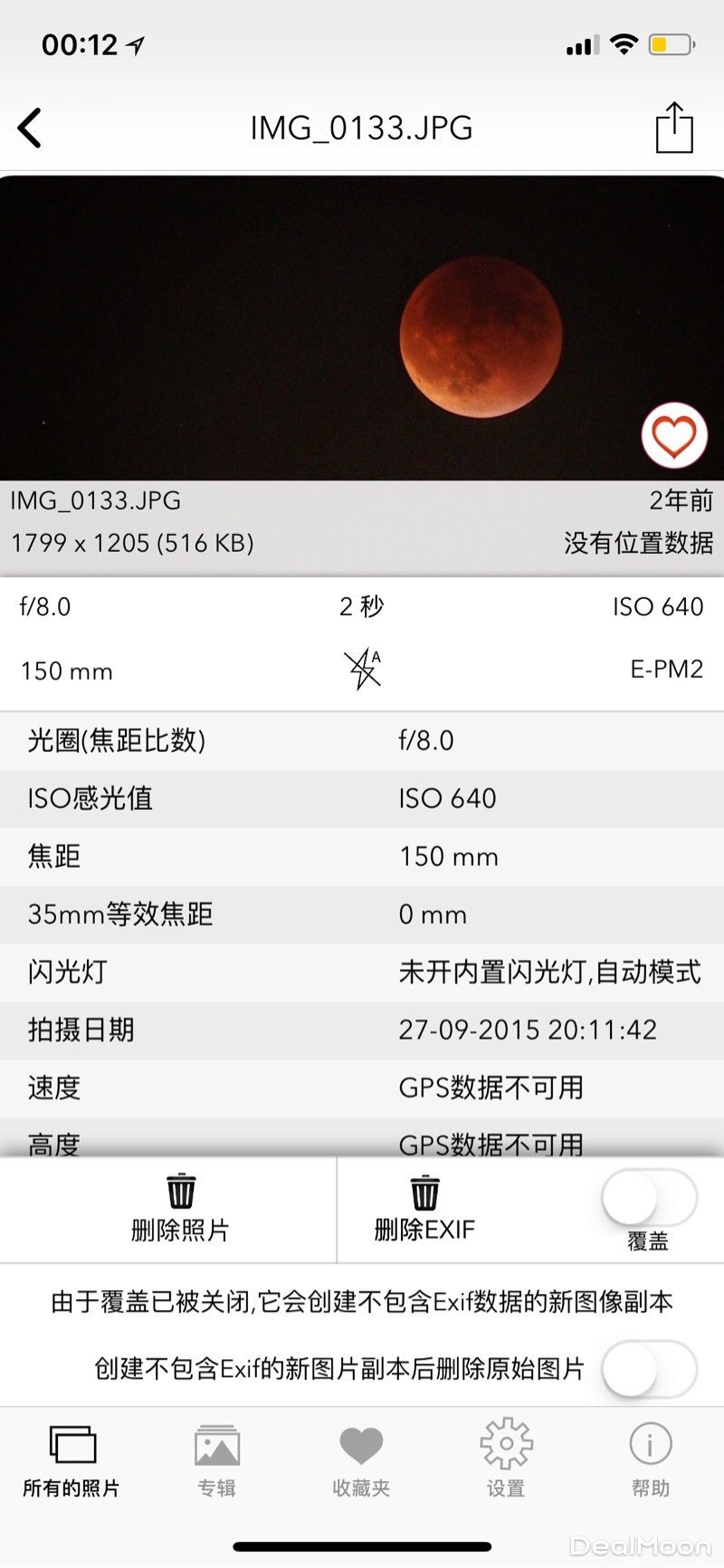Favorite the photo with the heart icon

pyautogui.click(x=674, y=436)
